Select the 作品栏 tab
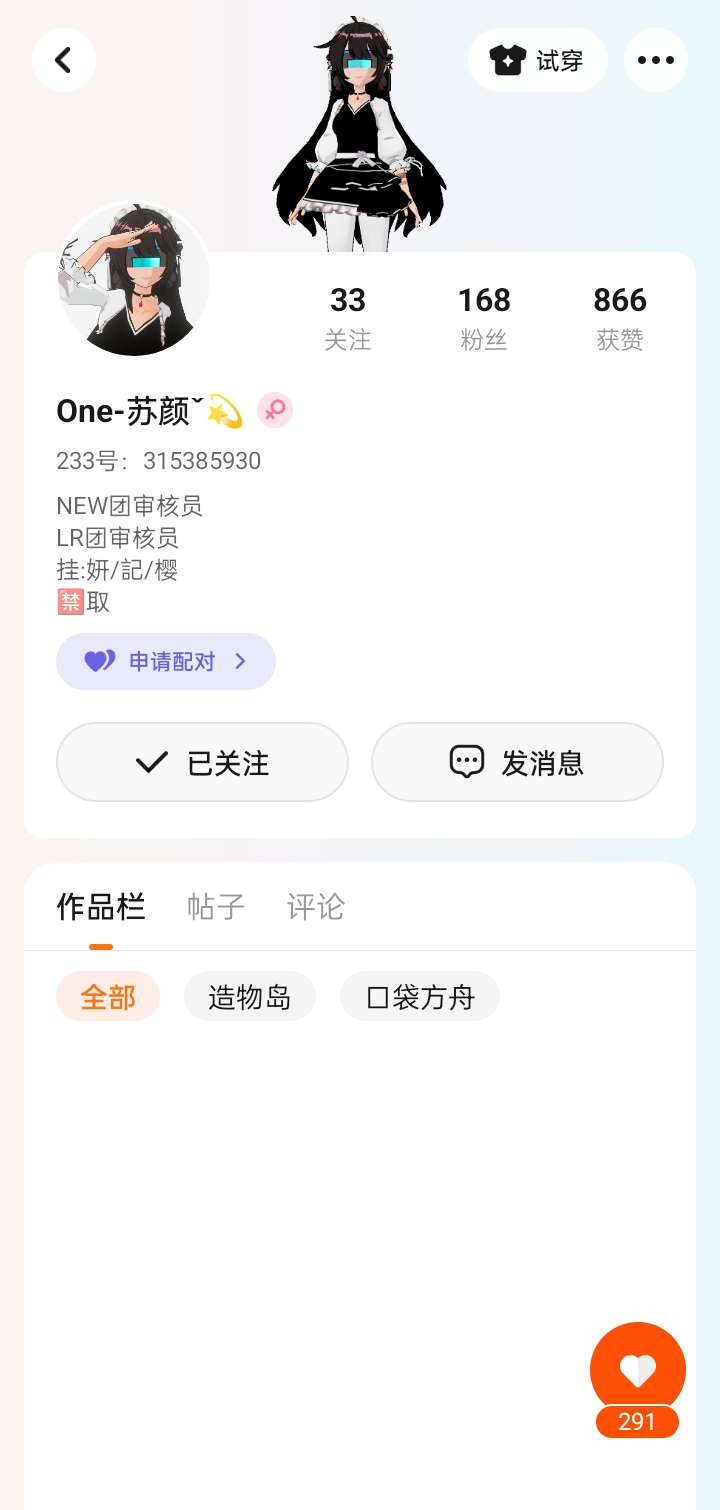Screen dimensions: 720x1510 (101, 907)
